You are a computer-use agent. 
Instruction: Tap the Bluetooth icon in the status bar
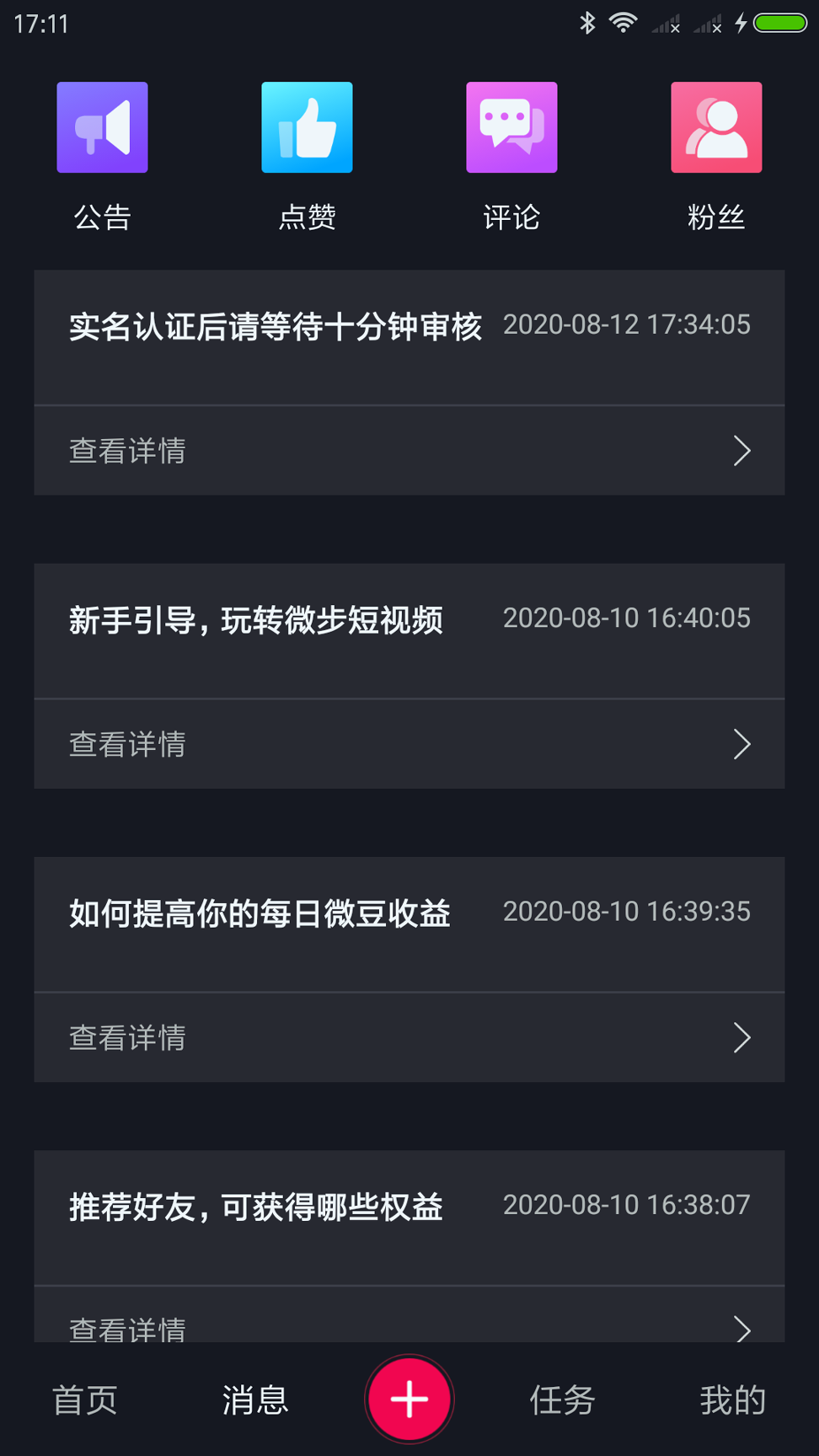pos(587,23)
